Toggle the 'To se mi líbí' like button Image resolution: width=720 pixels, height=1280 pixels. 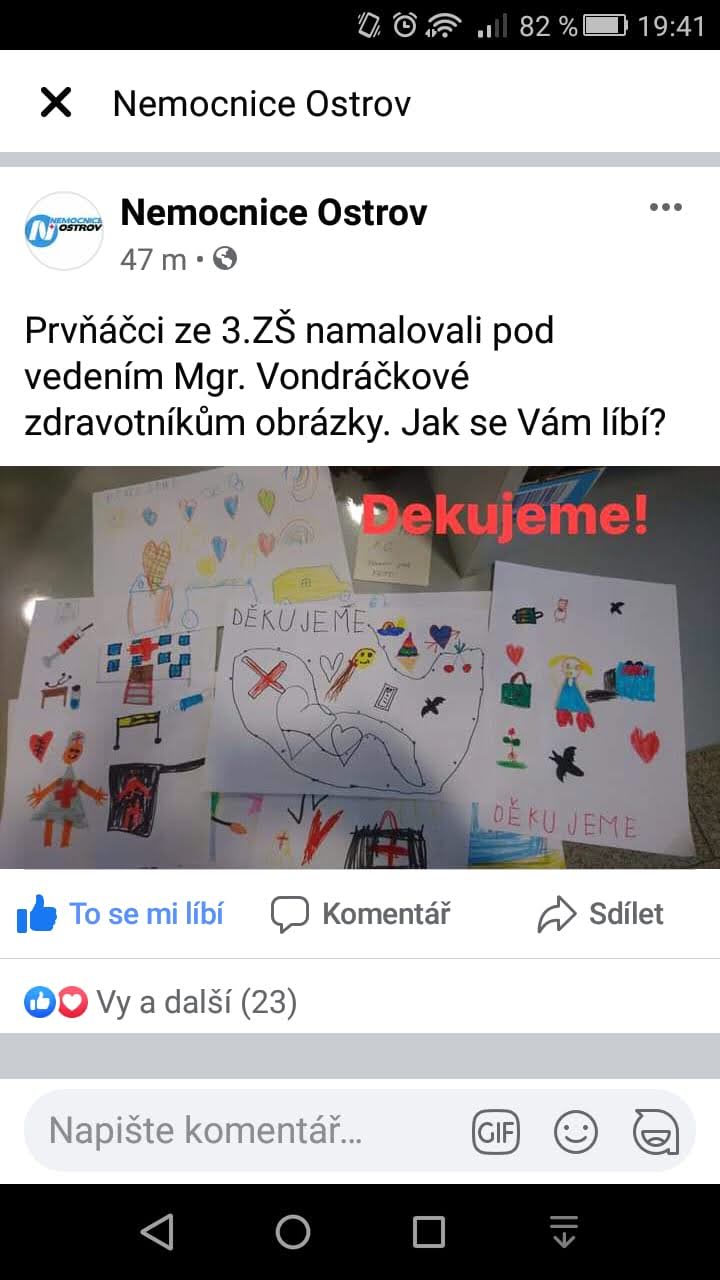(121, 913)
